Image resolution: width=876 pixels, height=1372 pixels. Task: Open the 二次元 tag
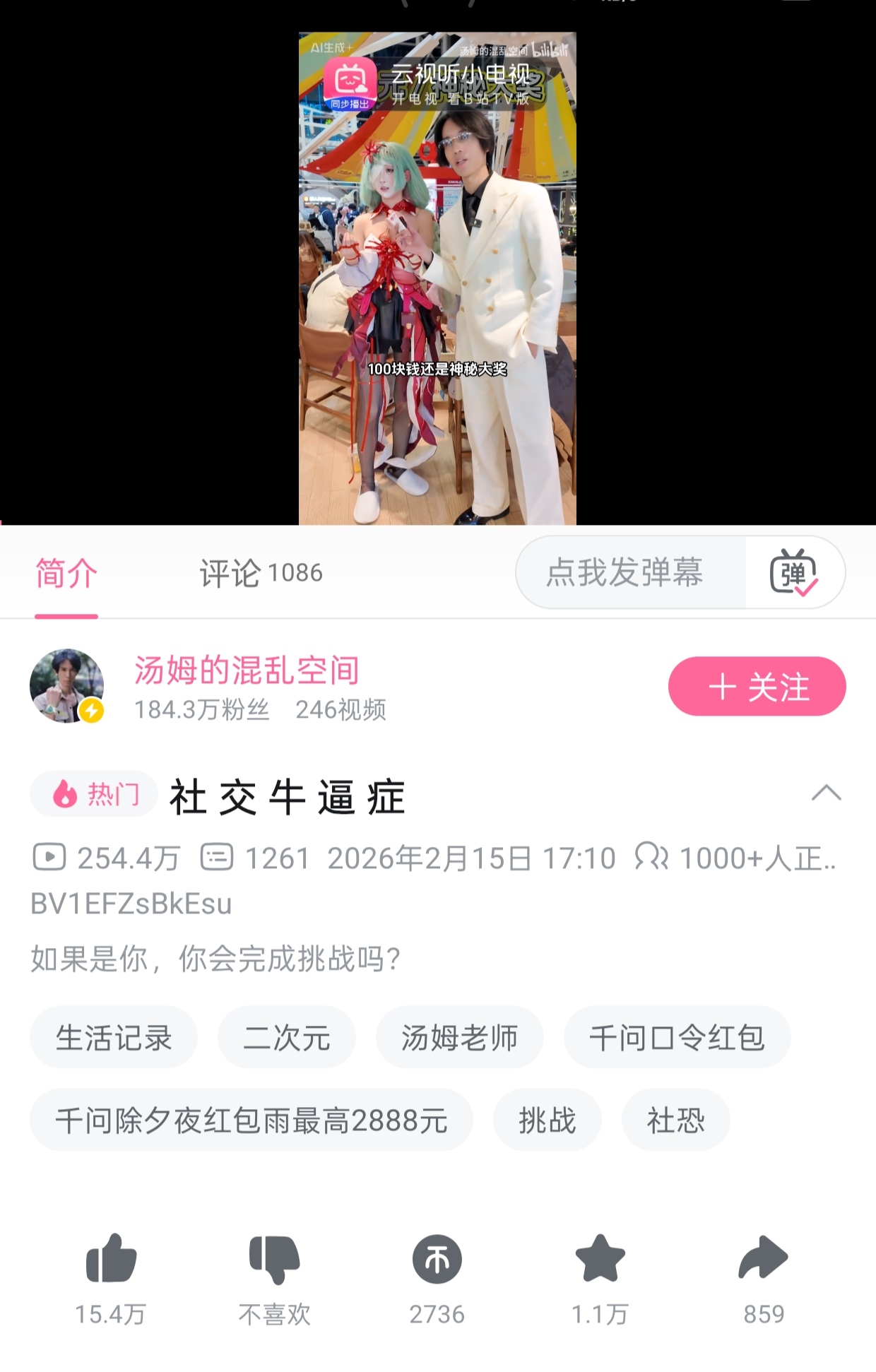point(286,1038)
